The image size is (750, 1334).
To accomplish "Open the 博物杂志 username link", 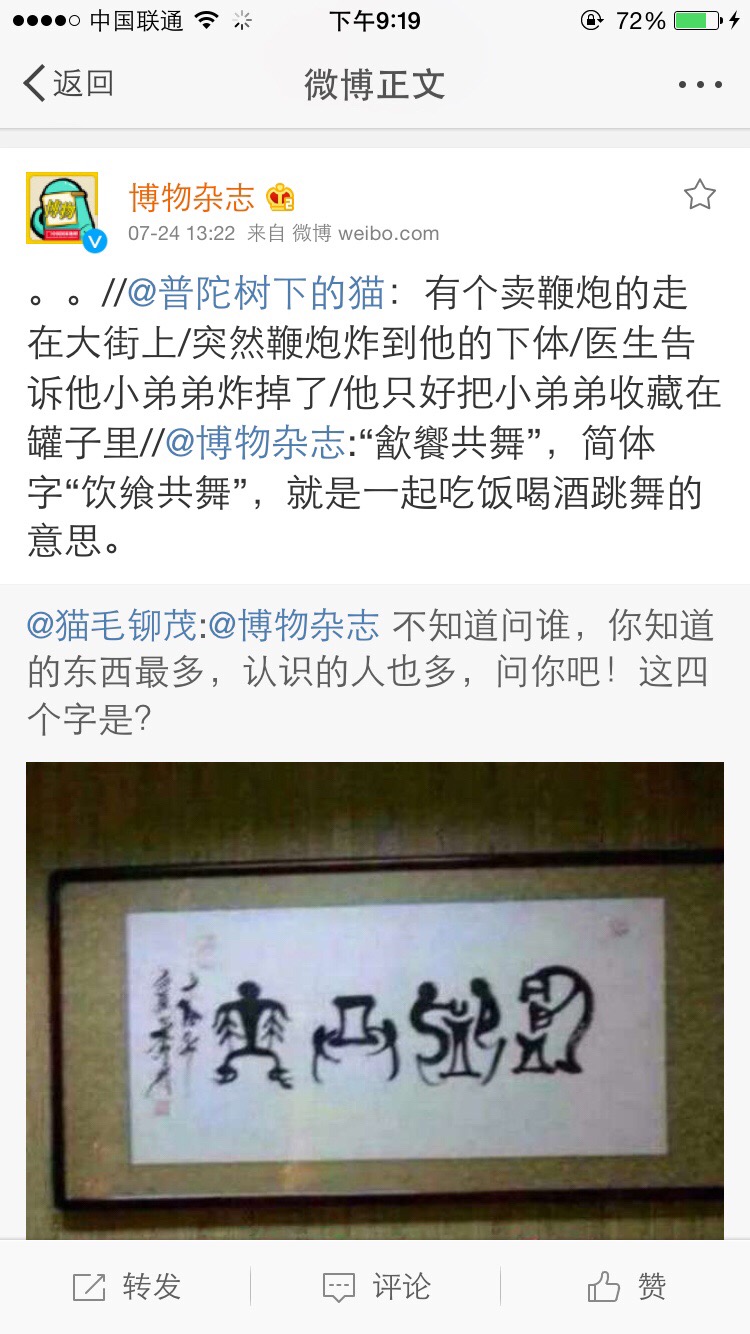I will click(x=192, y=197).
